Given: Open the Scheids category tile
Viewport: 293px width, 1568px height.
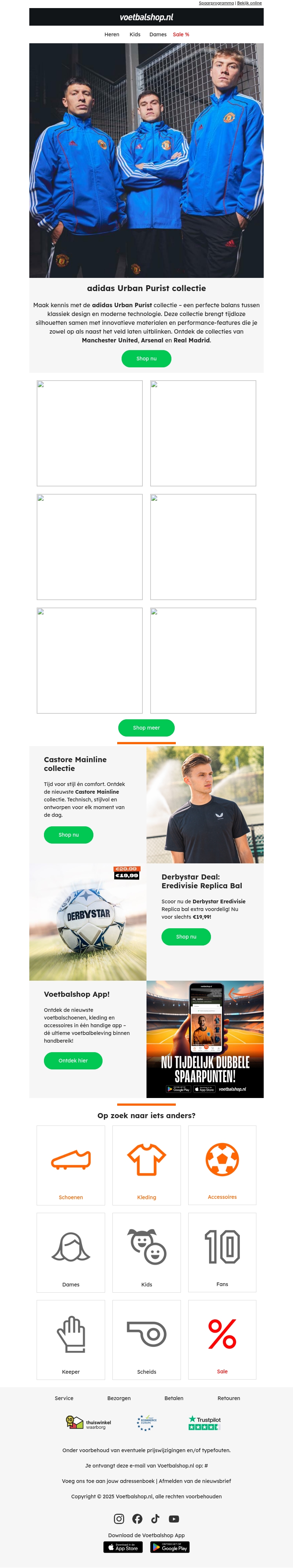Looking at the screenshot, I should pos(146,1340).
